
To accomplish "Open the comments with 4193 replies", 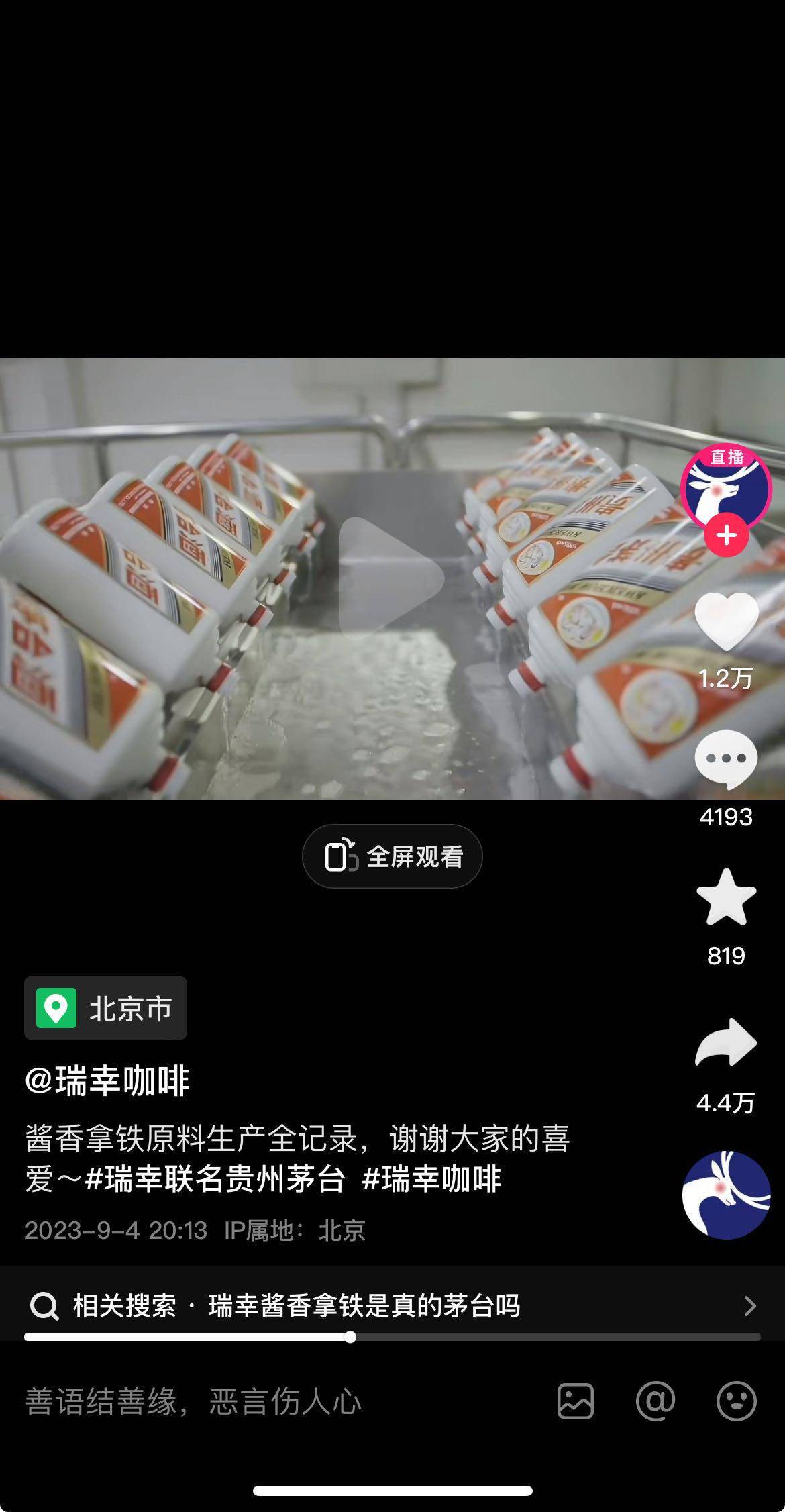I will tap(726, 760).
